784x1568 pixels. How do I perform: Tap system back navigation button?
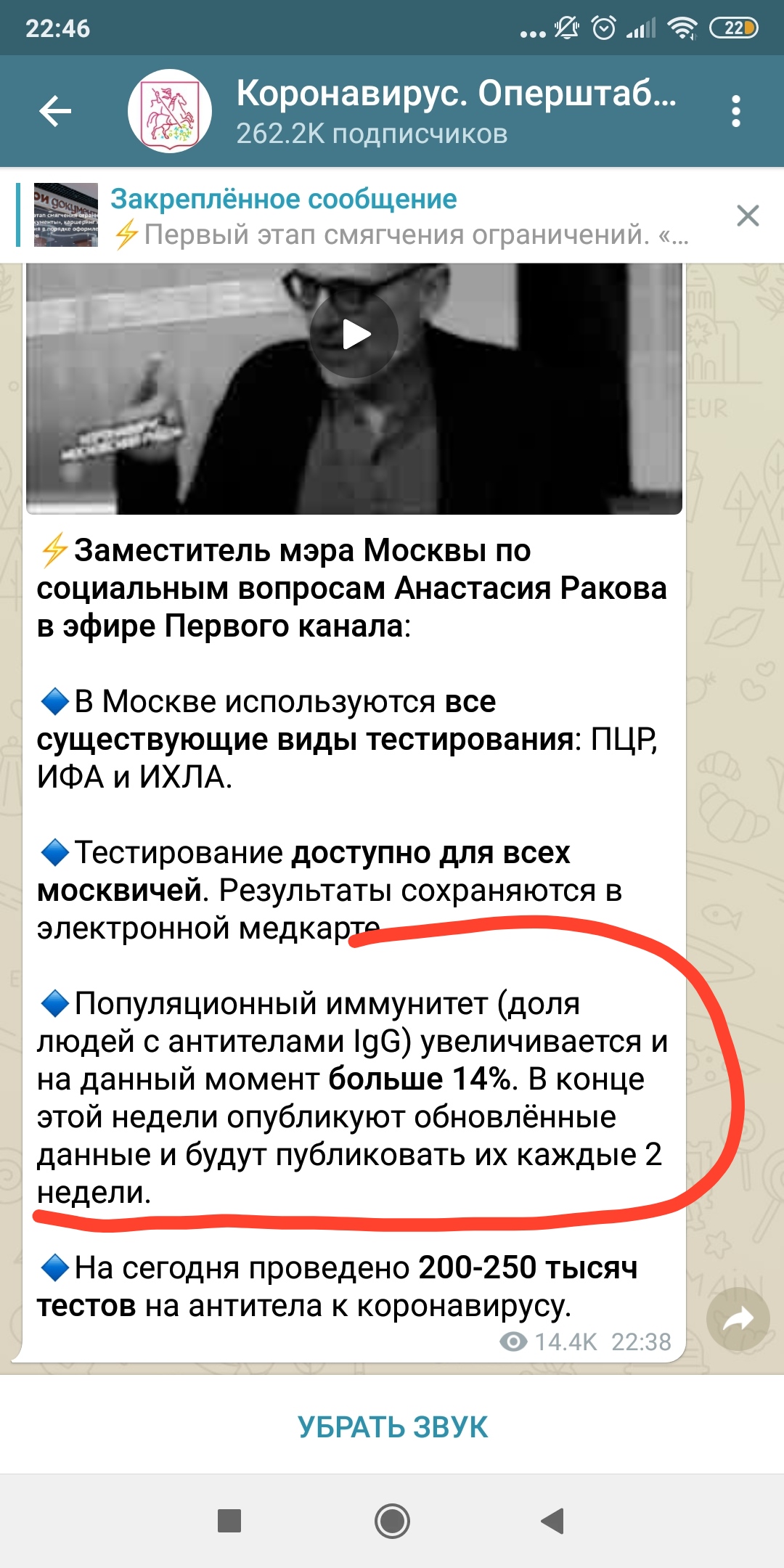[553, 1521]
